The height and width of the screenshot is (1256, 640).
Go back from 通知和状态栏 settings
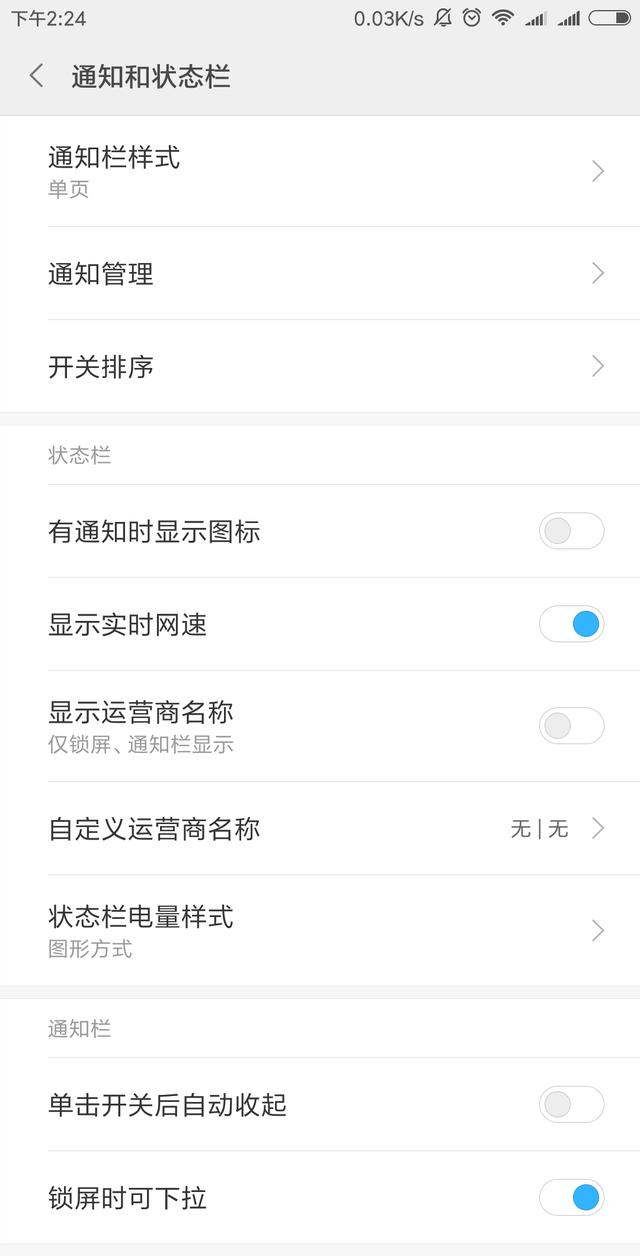pos(37,76)
